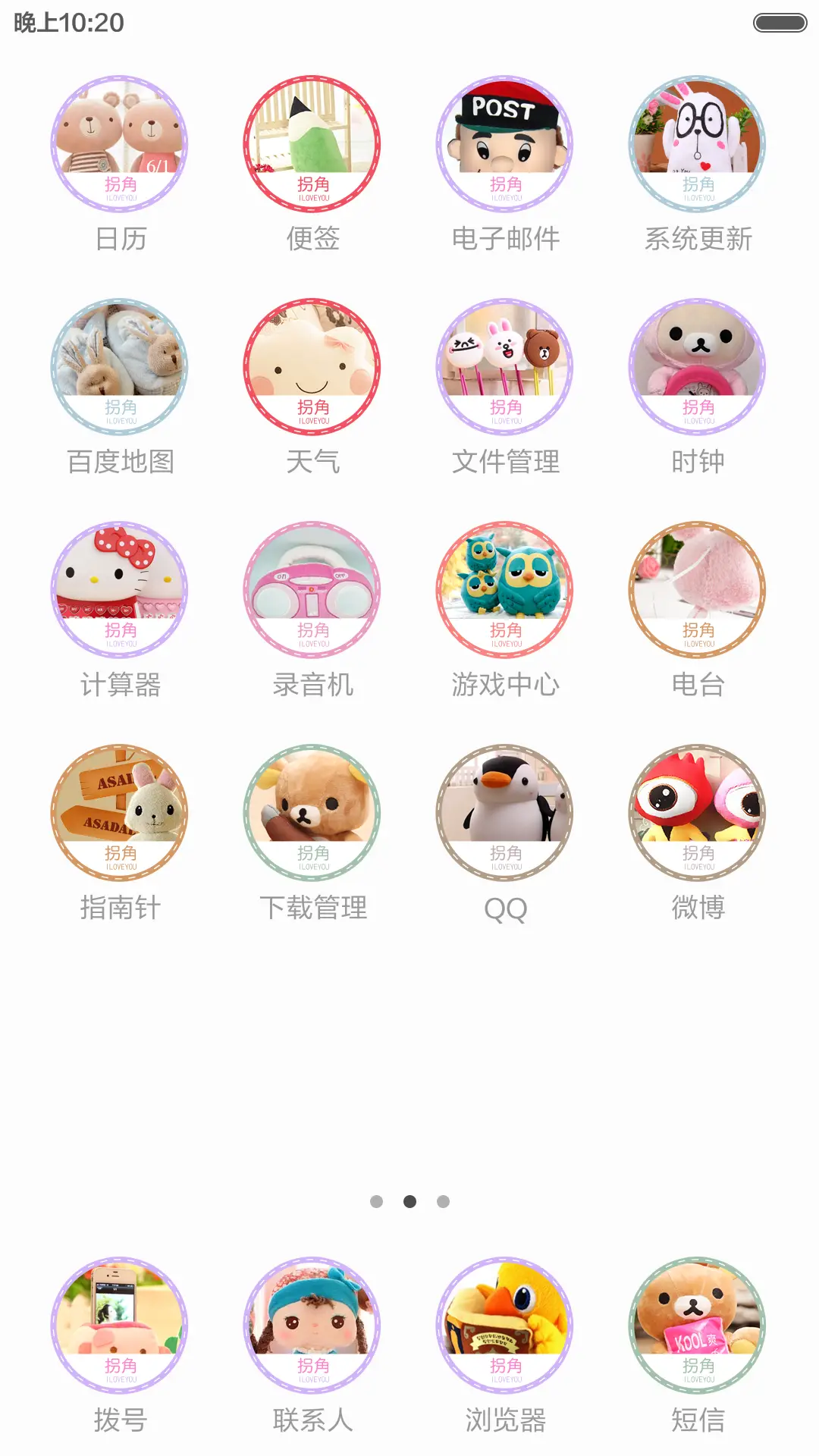
Task: Open 电子邮件 email app
Action: click(505, 144)
